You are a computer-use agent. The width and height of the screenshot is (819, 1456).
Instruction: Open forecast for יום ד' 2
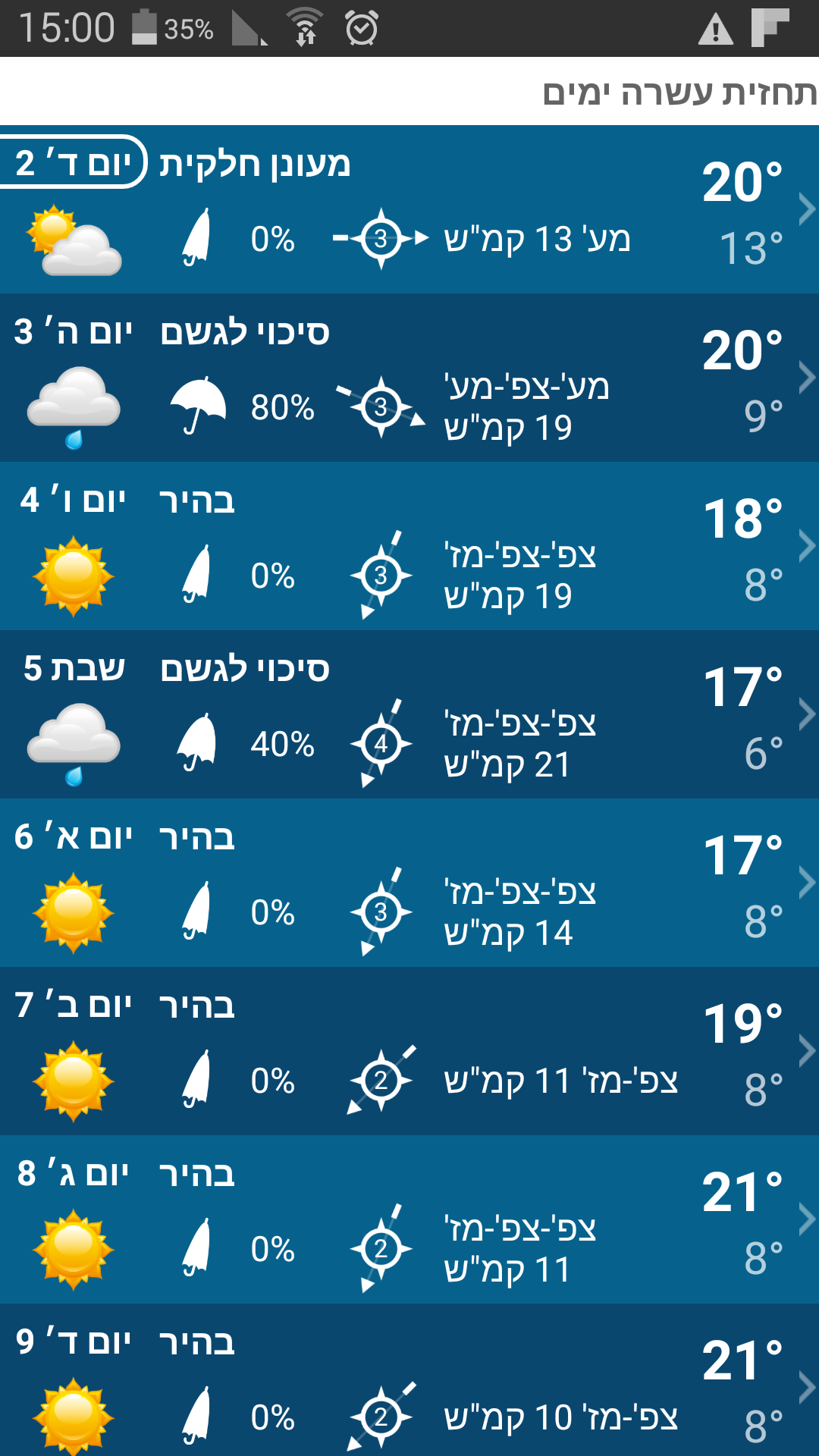point(409,209)
